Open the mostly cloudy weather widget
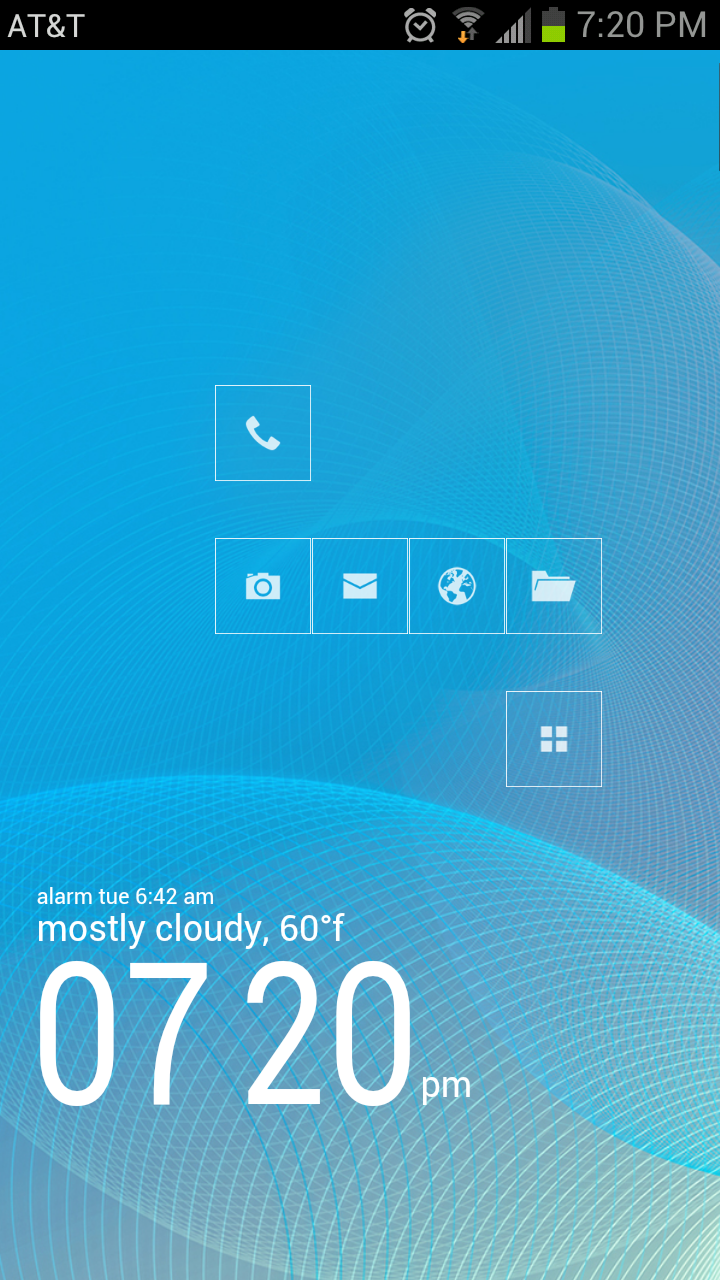This screenshot has height=1280, width=720. point(190,929)
